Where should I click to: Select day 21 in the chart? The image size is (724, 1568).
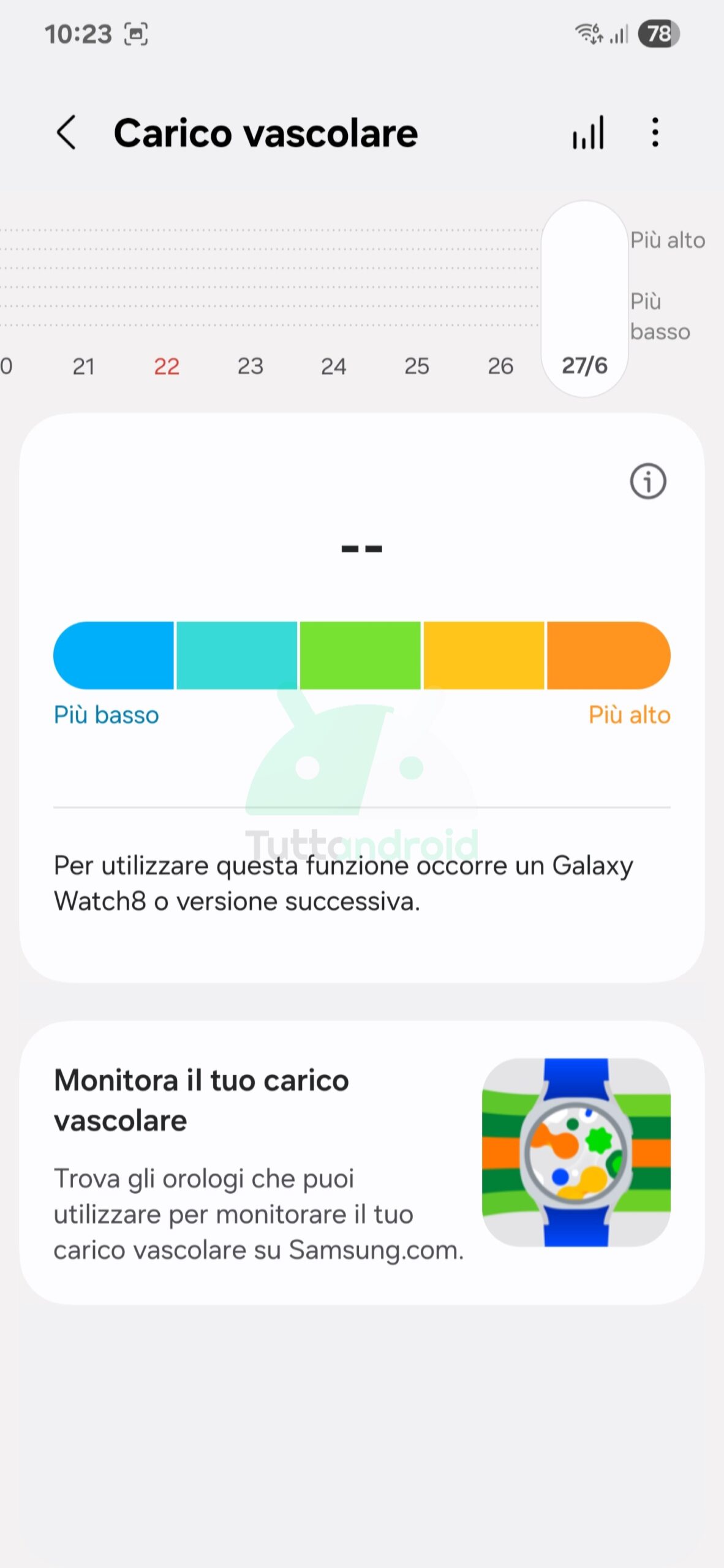coord(83,366)
